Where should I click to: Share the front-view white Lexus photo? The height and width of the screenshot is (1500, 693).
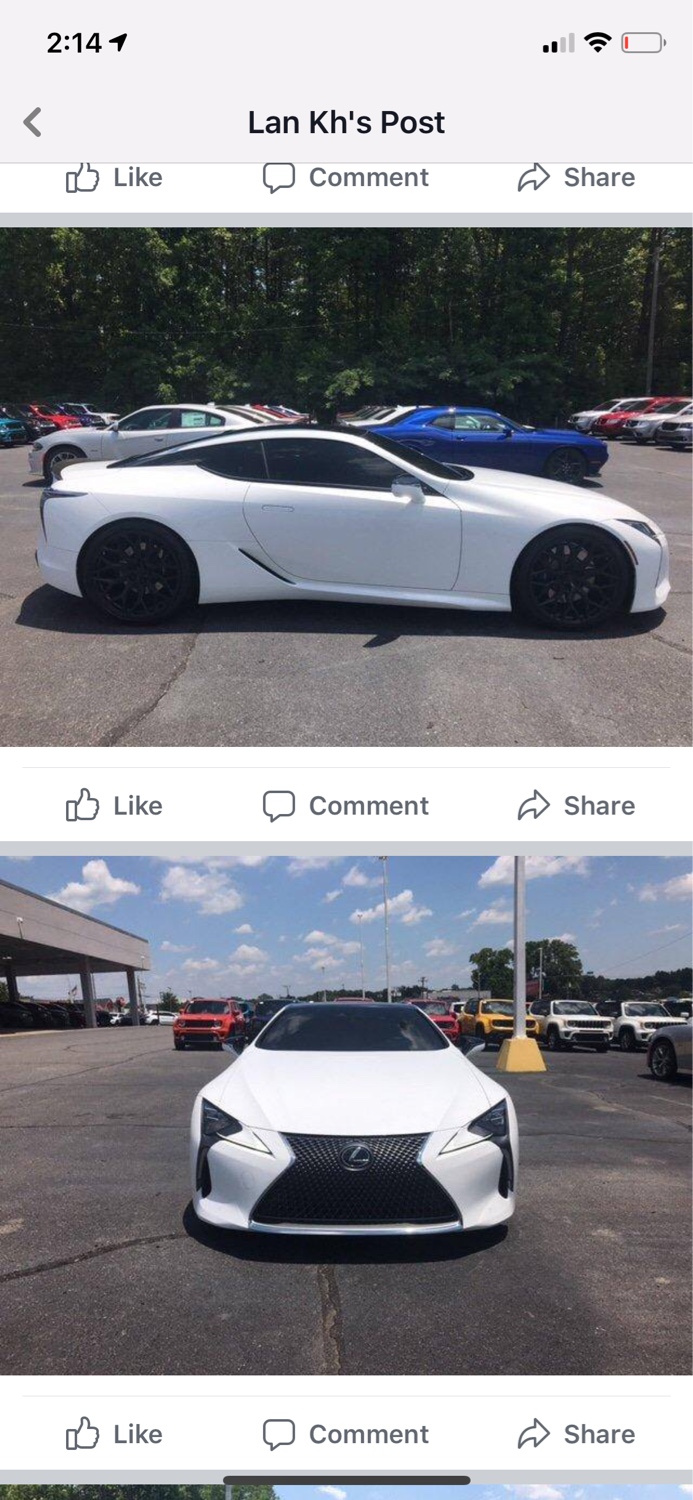pos(577,1434)
